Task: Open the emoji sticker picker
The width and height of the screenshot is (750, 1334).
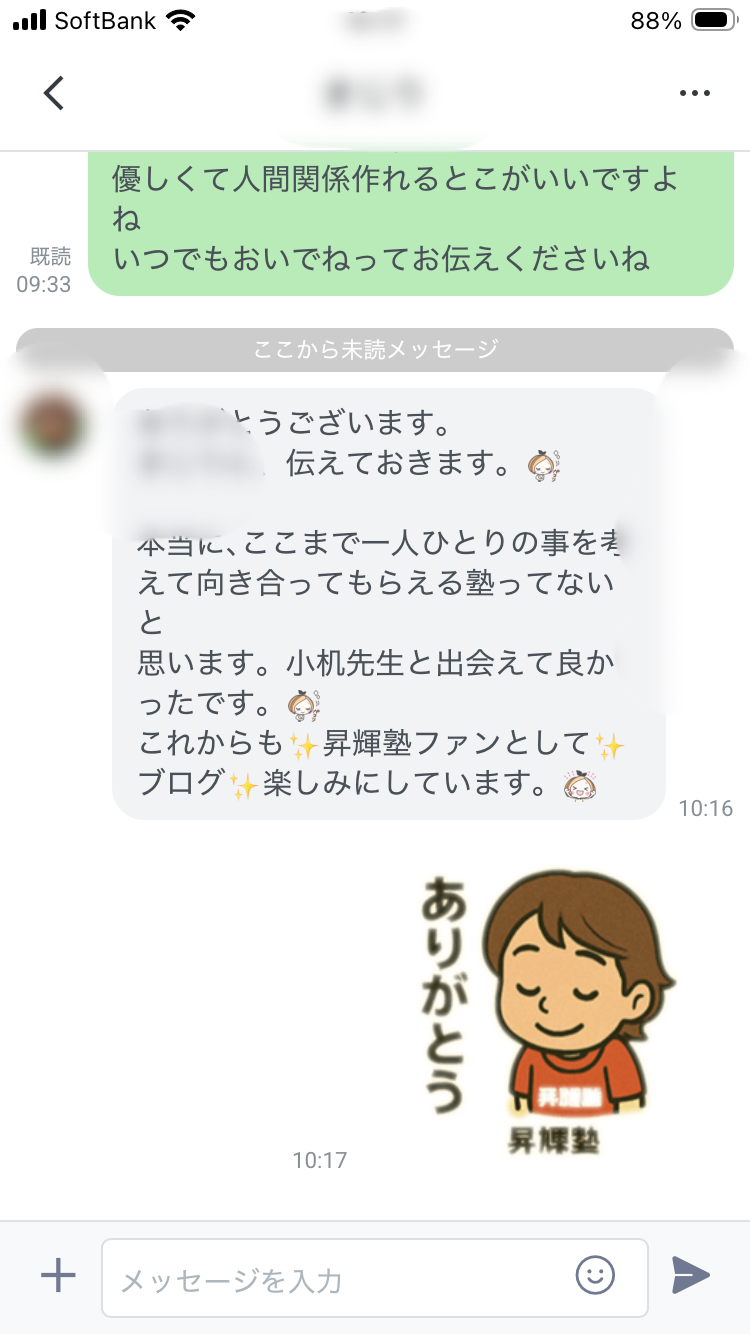Action: pos(595,1275)
